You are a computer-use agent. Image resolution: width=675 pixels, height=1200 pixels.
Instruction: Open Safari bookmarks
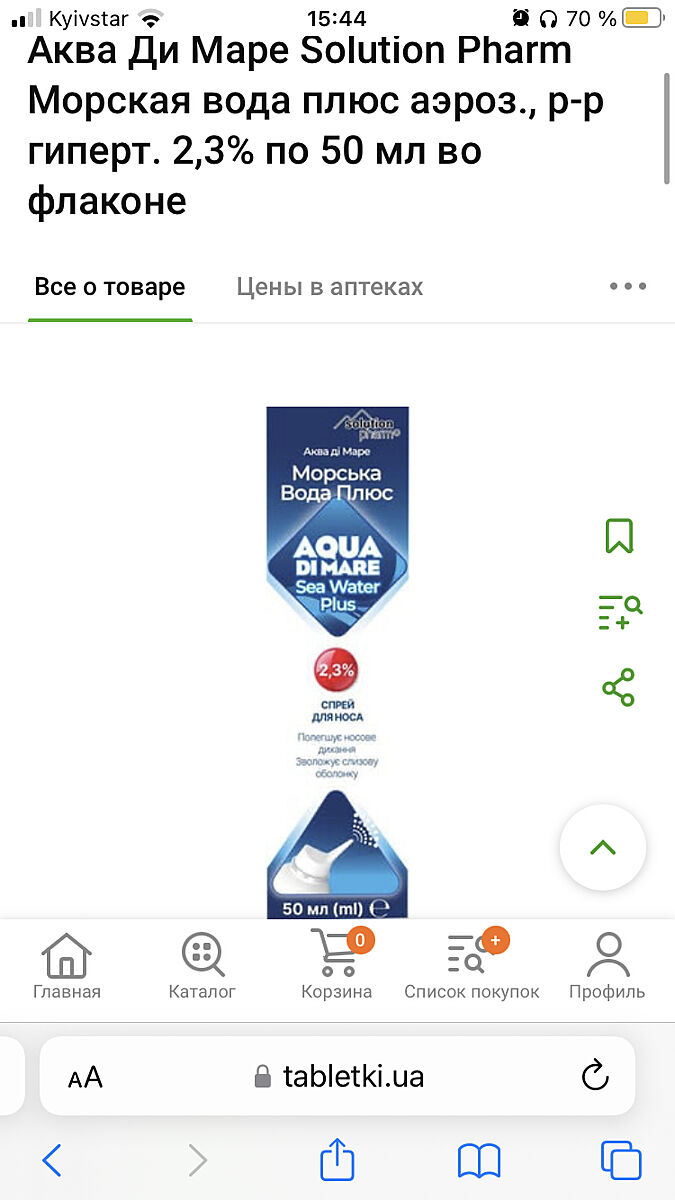(x=479, y=1160)
